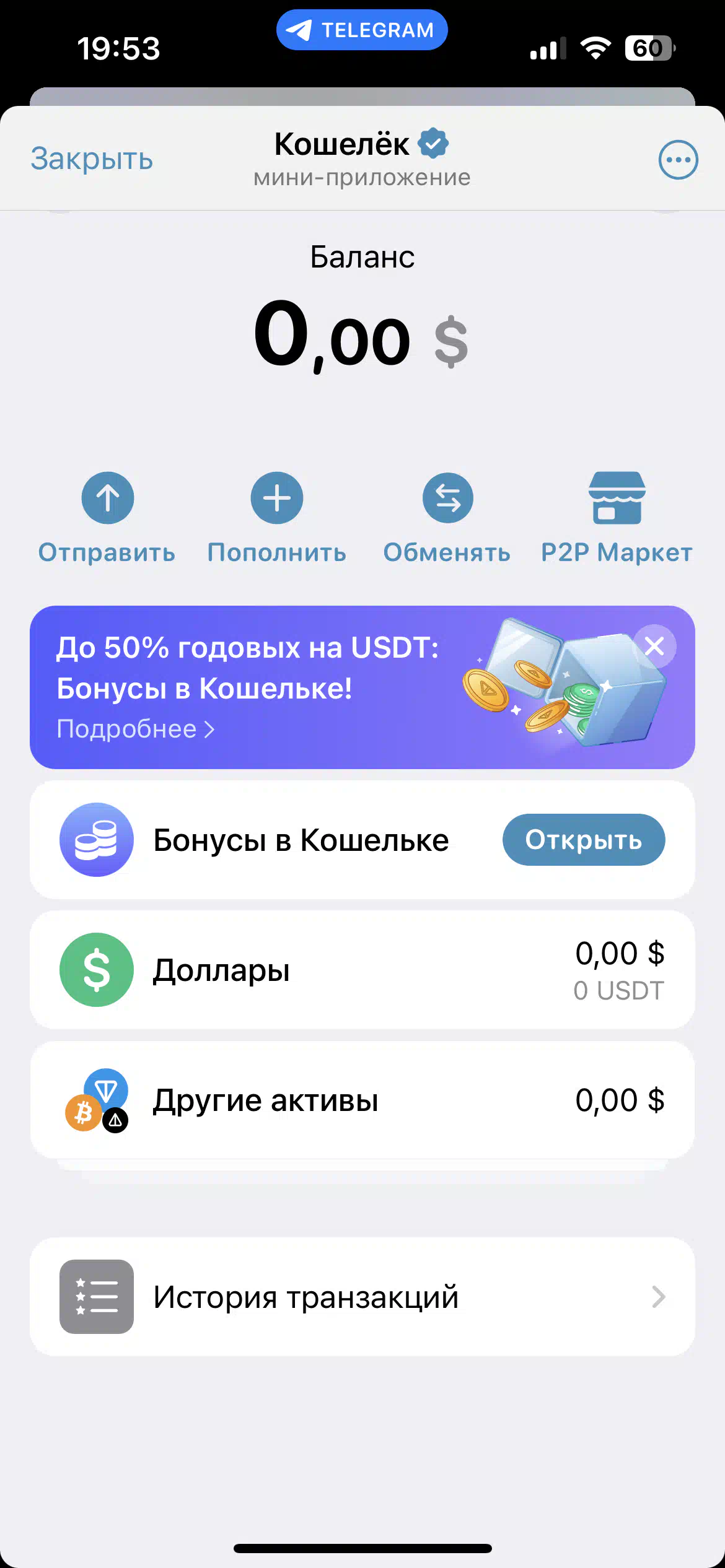Screen dimensions: 725x1568
Task: Open the Доллары asset row
Action: coord(362,970)
